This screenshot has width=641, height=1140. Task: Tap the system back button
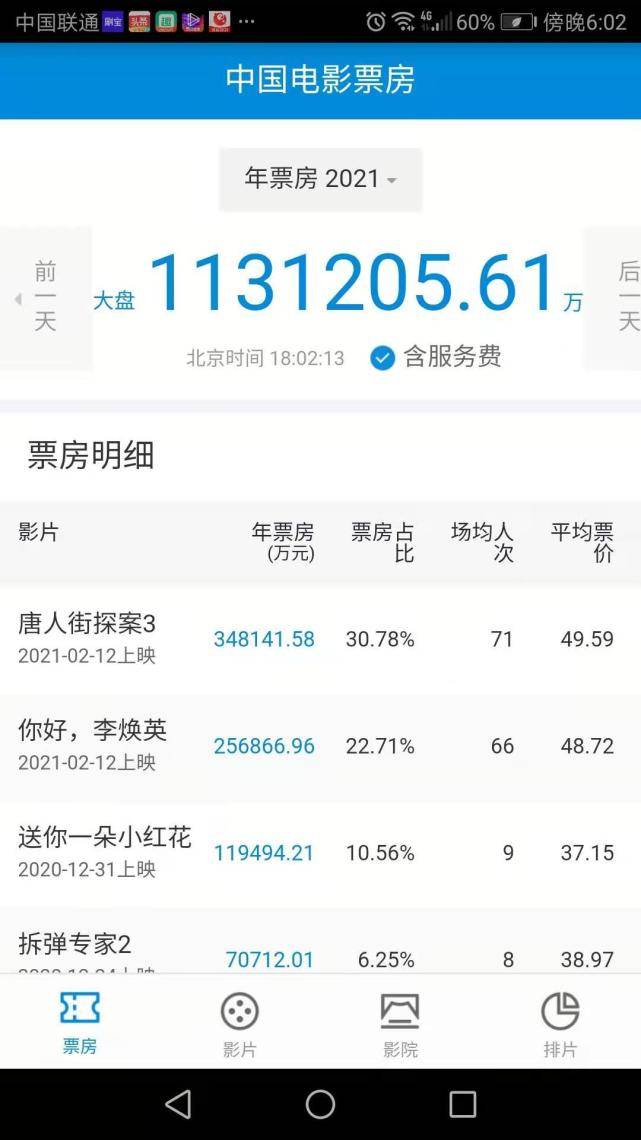click(178, 1104)
